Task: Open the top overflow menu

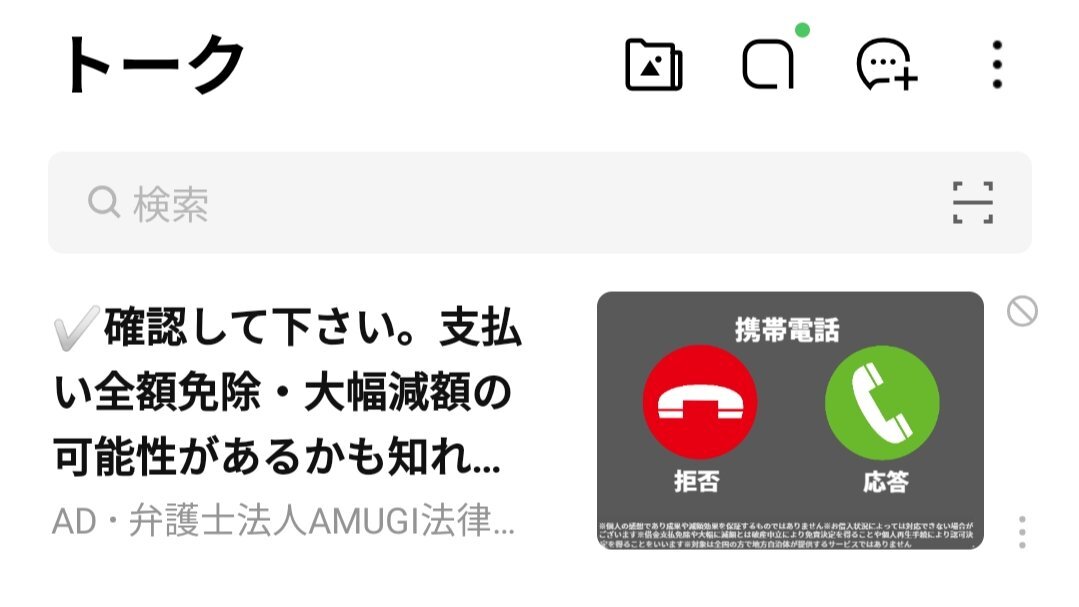Action: click(997, 65)
